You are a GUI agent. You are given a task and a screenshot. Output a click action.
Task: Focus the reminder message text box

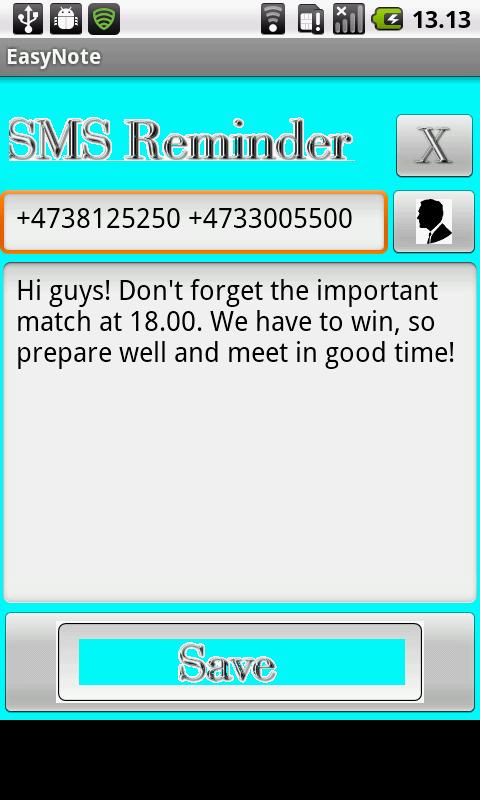240,432
